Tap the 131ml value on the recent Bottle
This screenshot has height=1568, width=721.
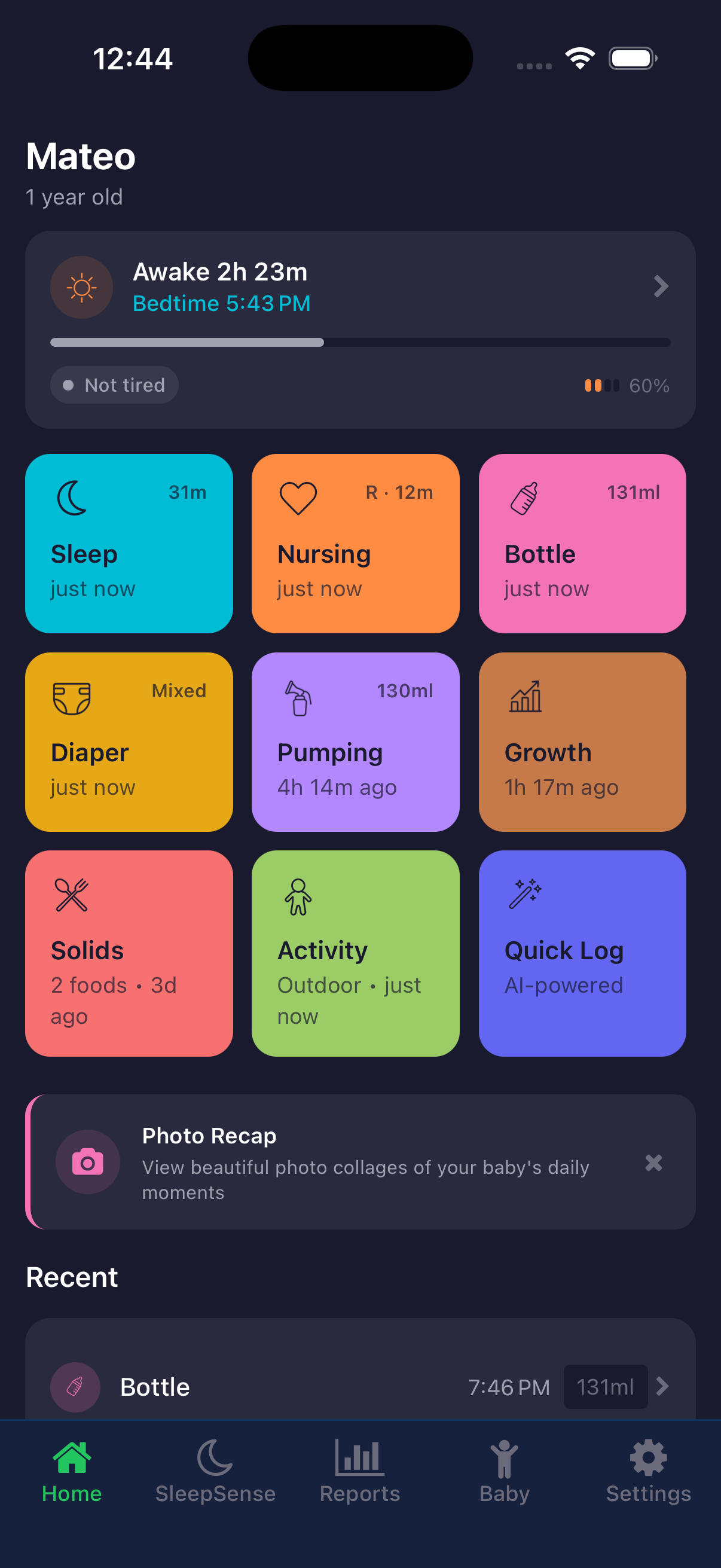(606, 1387)
